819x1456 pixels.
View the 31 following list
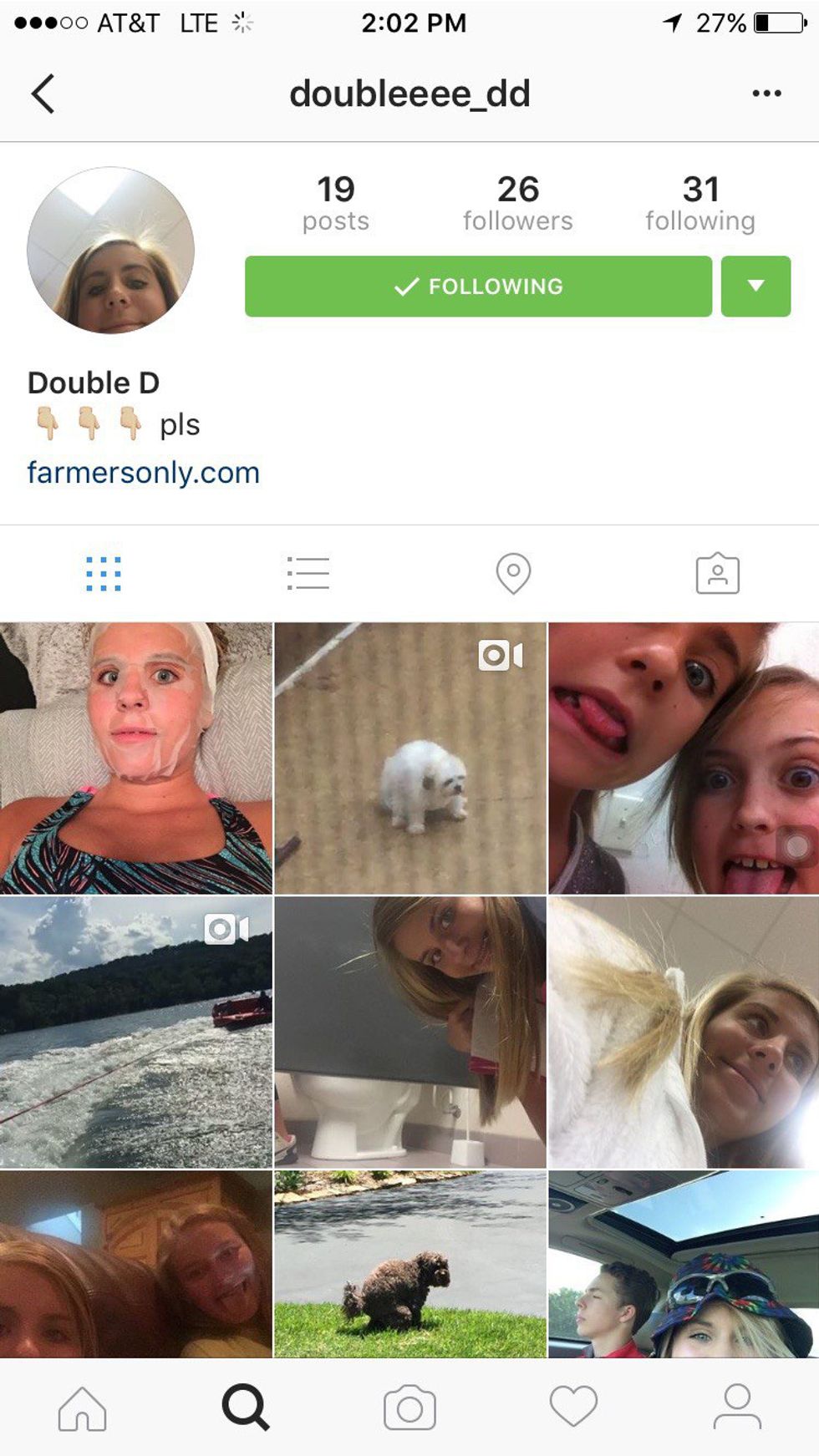click(699, 203)
